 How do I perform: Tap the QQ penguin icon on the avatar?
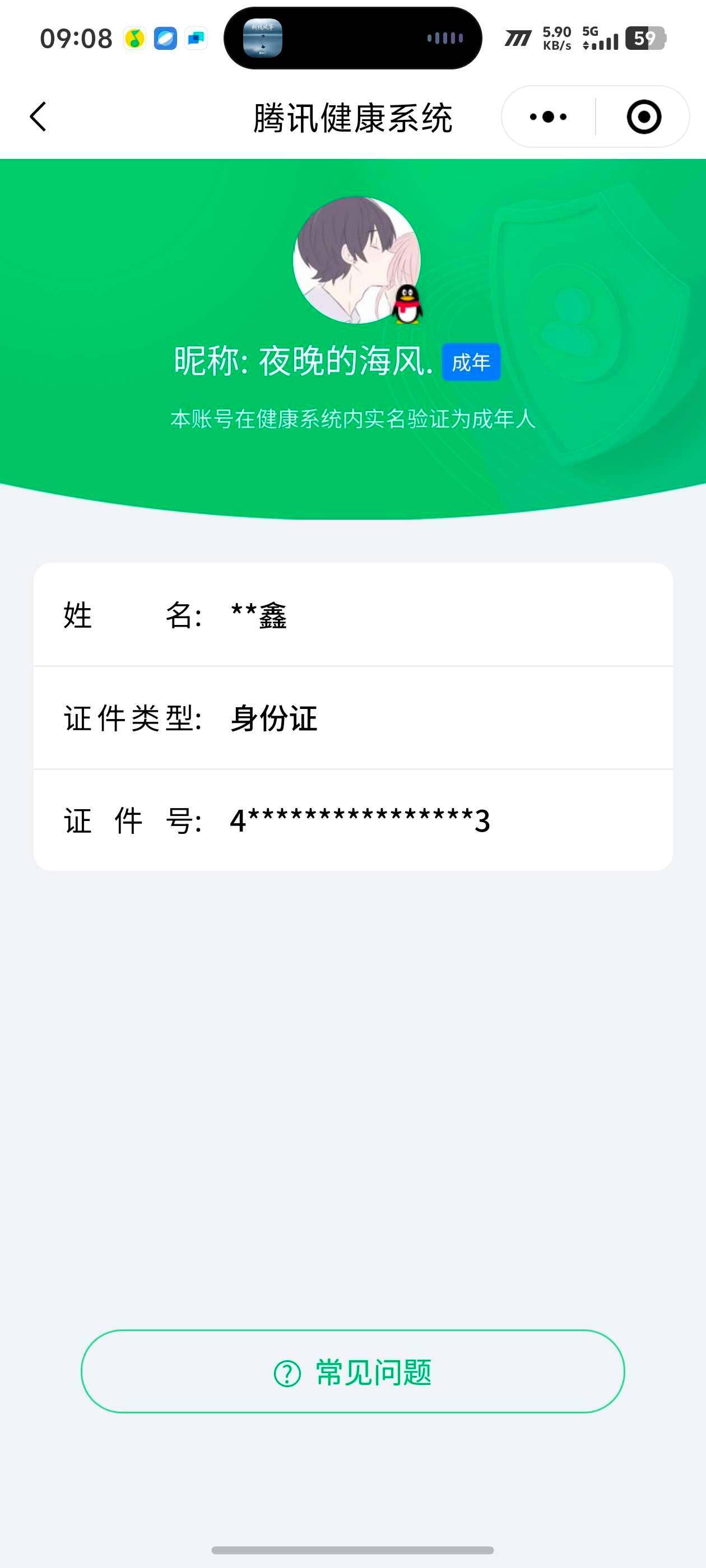[x=407, y=303]
